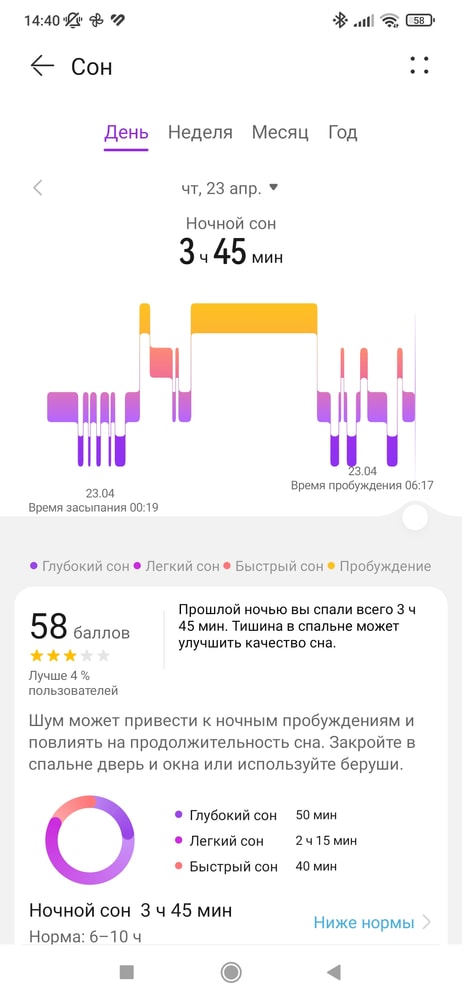Go to the previous day arrow
Image resolution: width=462 pixels, height=1000 pixels.
[38, 188]
